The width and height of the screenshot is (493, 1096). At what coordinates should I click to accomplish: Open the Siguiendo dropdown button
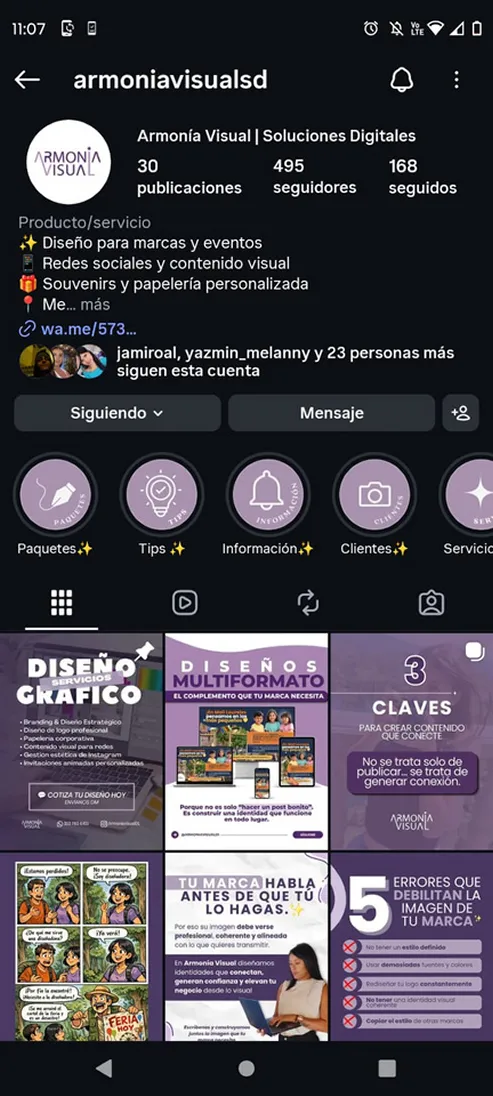pos(117,413)
